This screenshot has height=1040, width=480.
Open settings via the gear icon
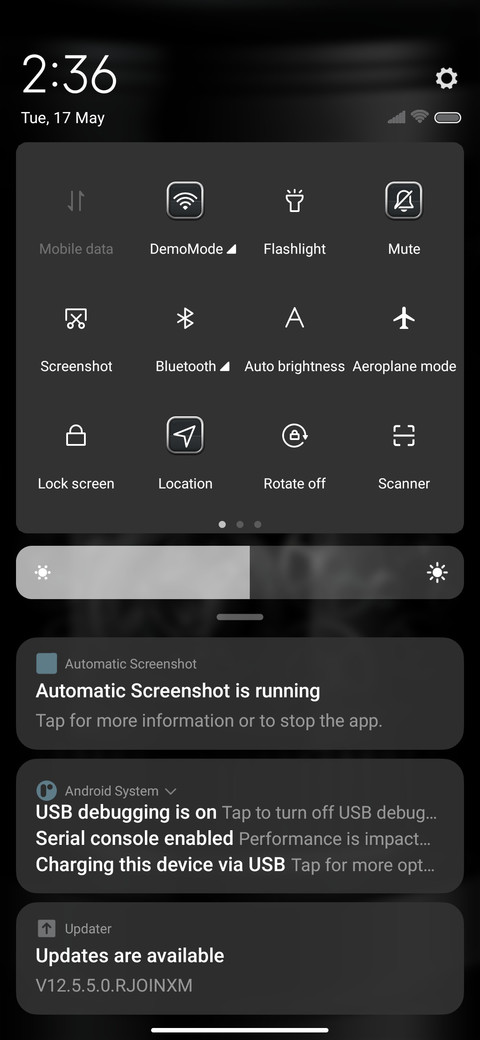click(x=446, y=79)
